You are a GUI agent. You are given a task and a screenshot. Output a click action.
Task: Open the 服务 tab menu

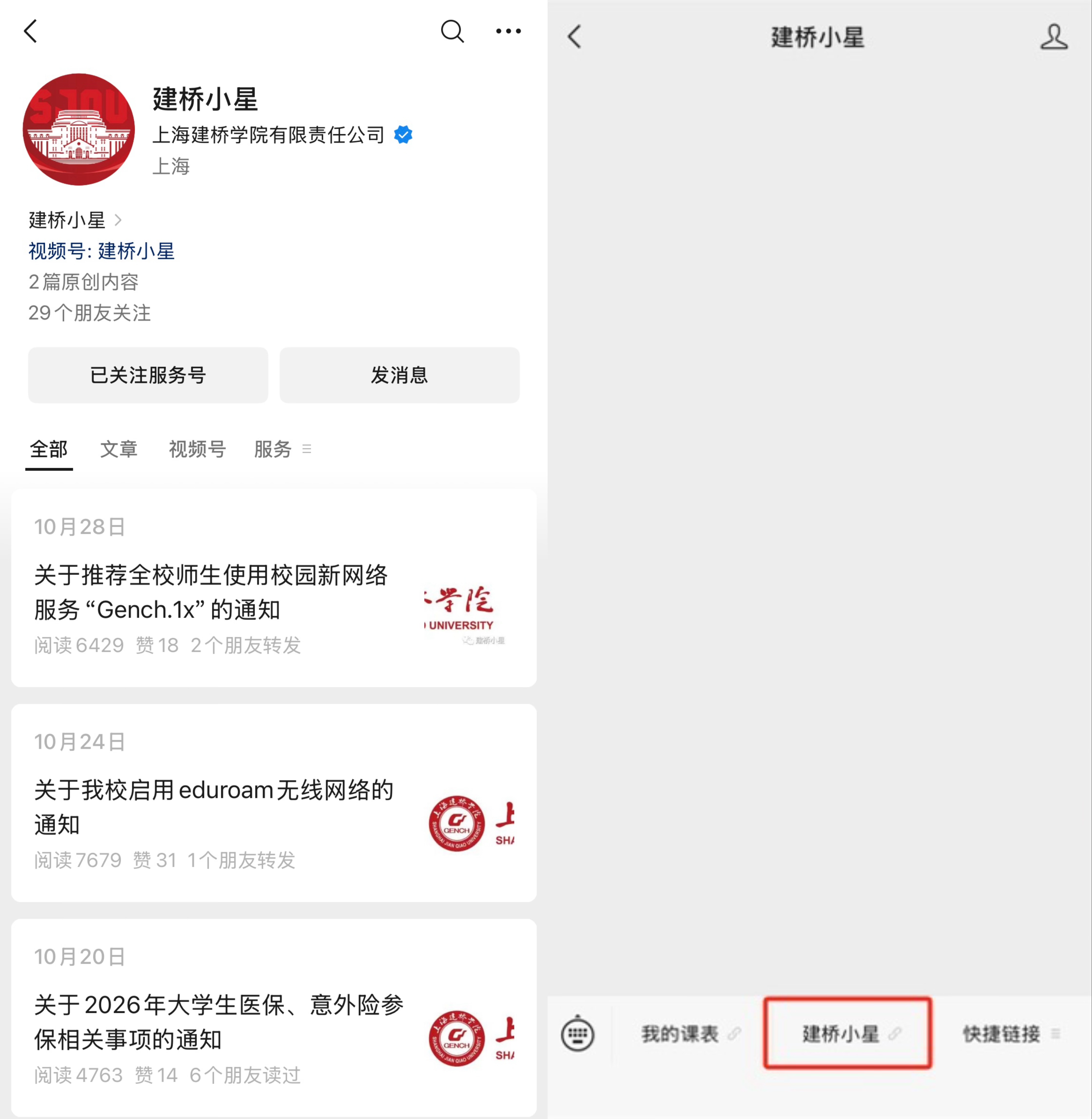coord(282,449)
